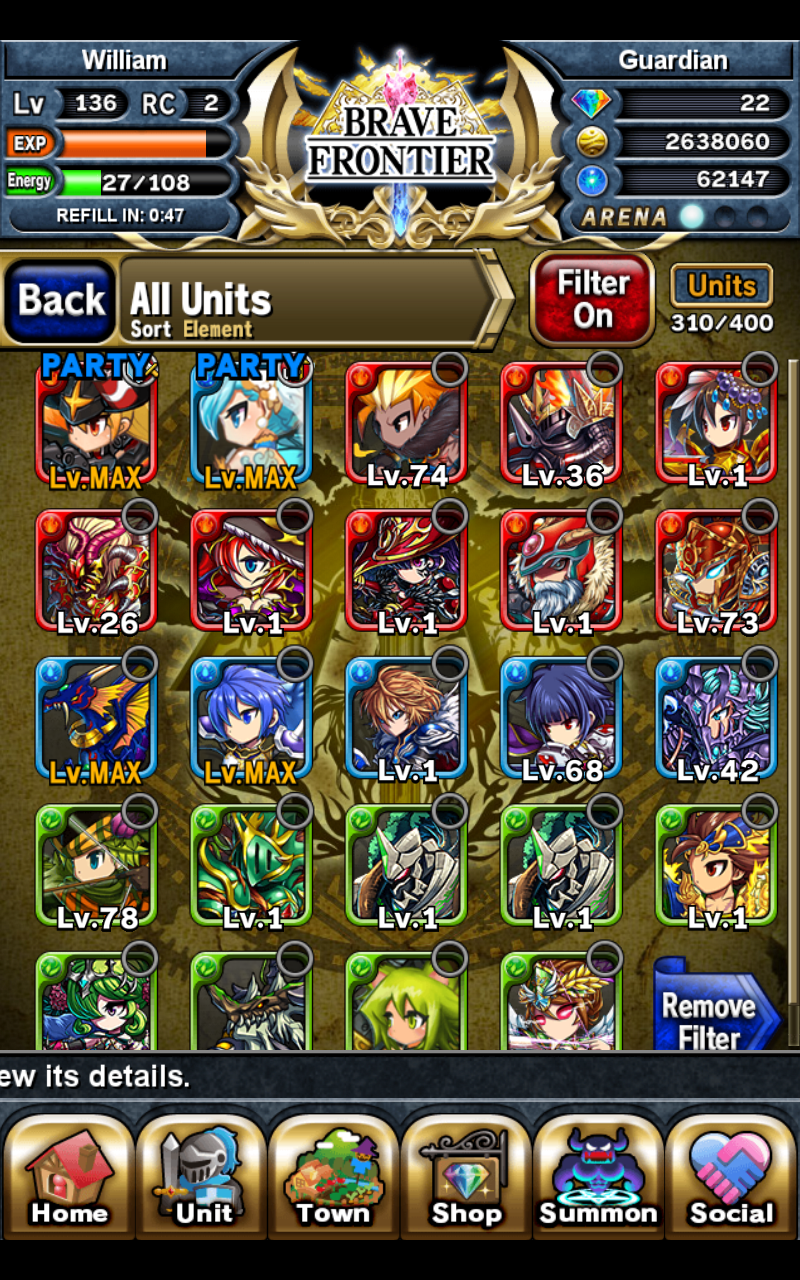Viewport: 800px width, 1280px height.
Task: Select the water unit at Lv.68
Action: (x=561, y=719)
